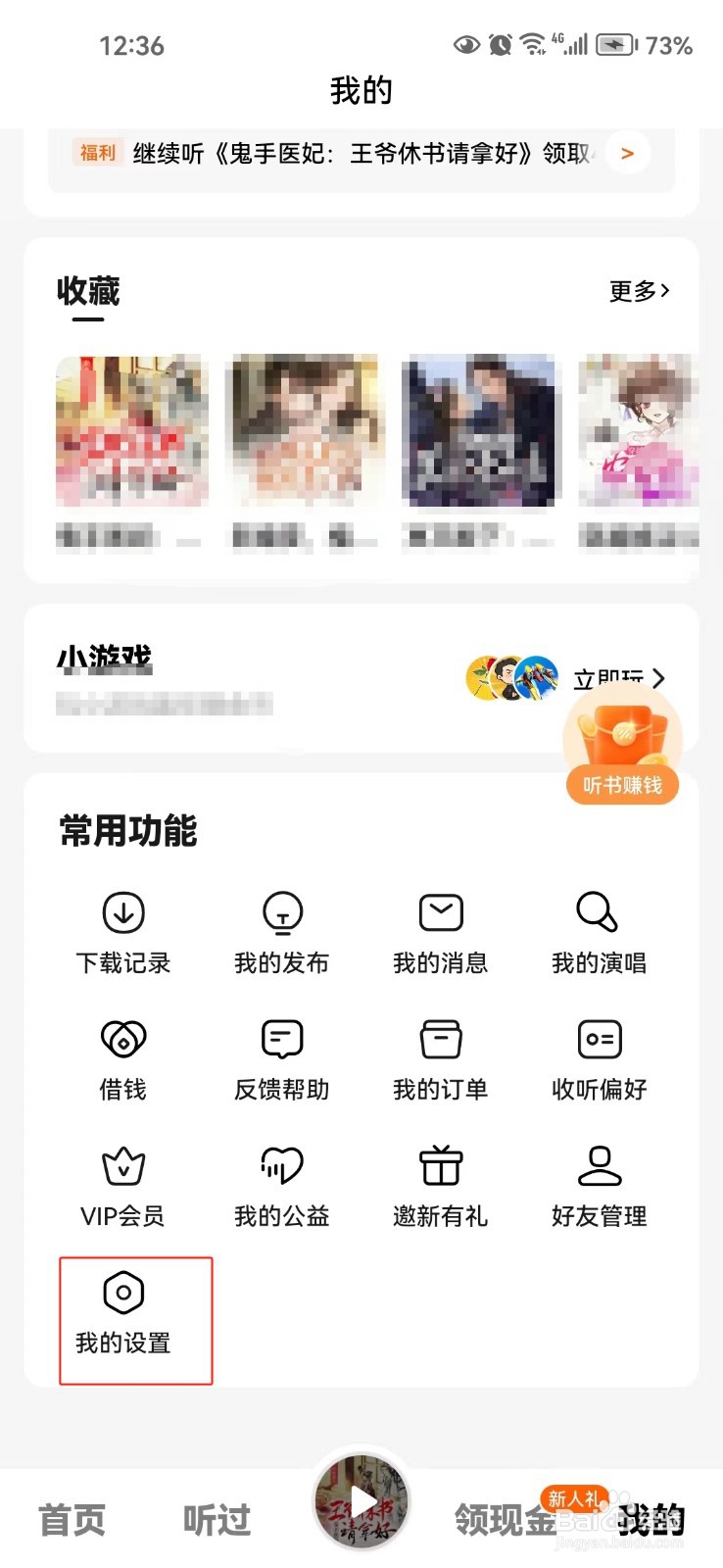
Task: Select the 我的消息 messages icon
Action: (x=440, y=931)
